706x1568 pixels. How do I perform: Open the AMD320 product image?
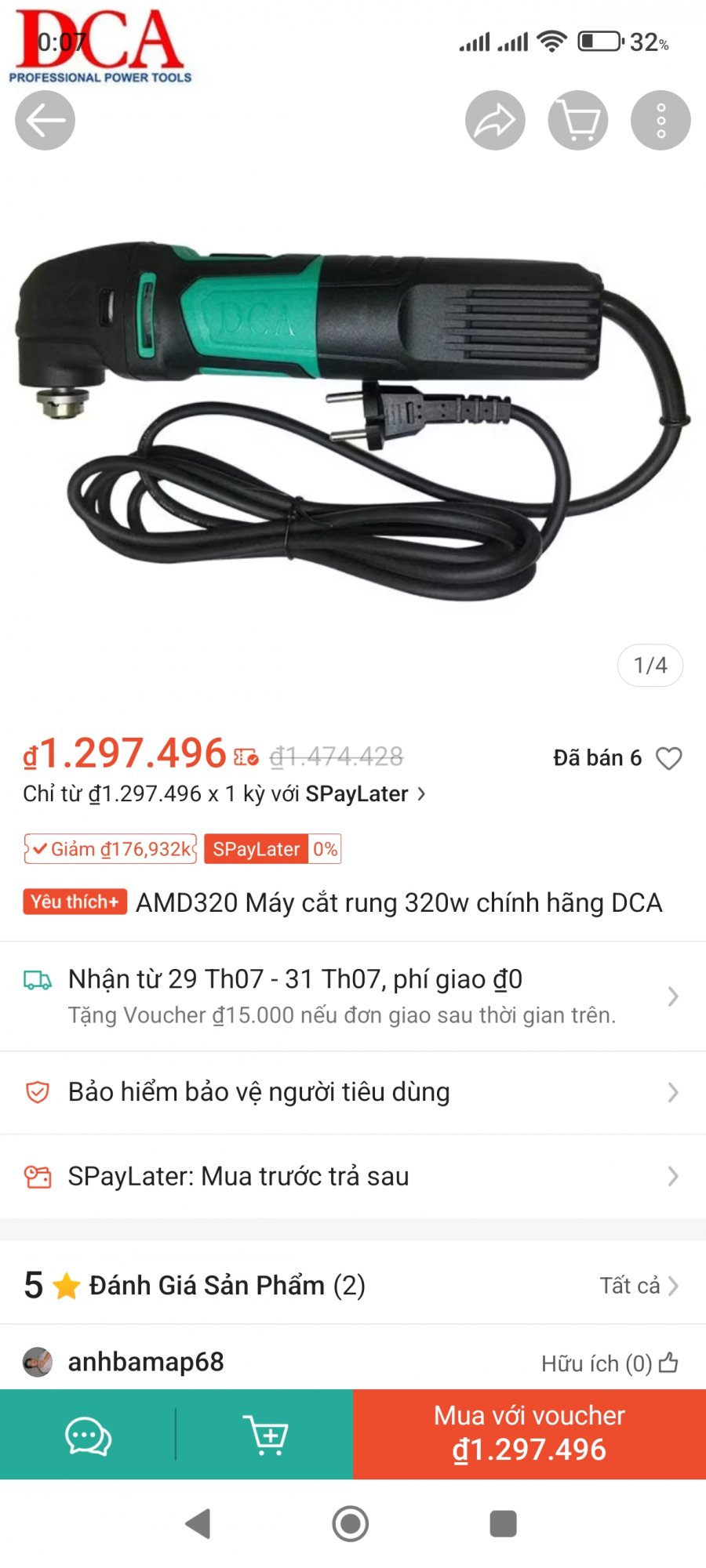(353, 423)
